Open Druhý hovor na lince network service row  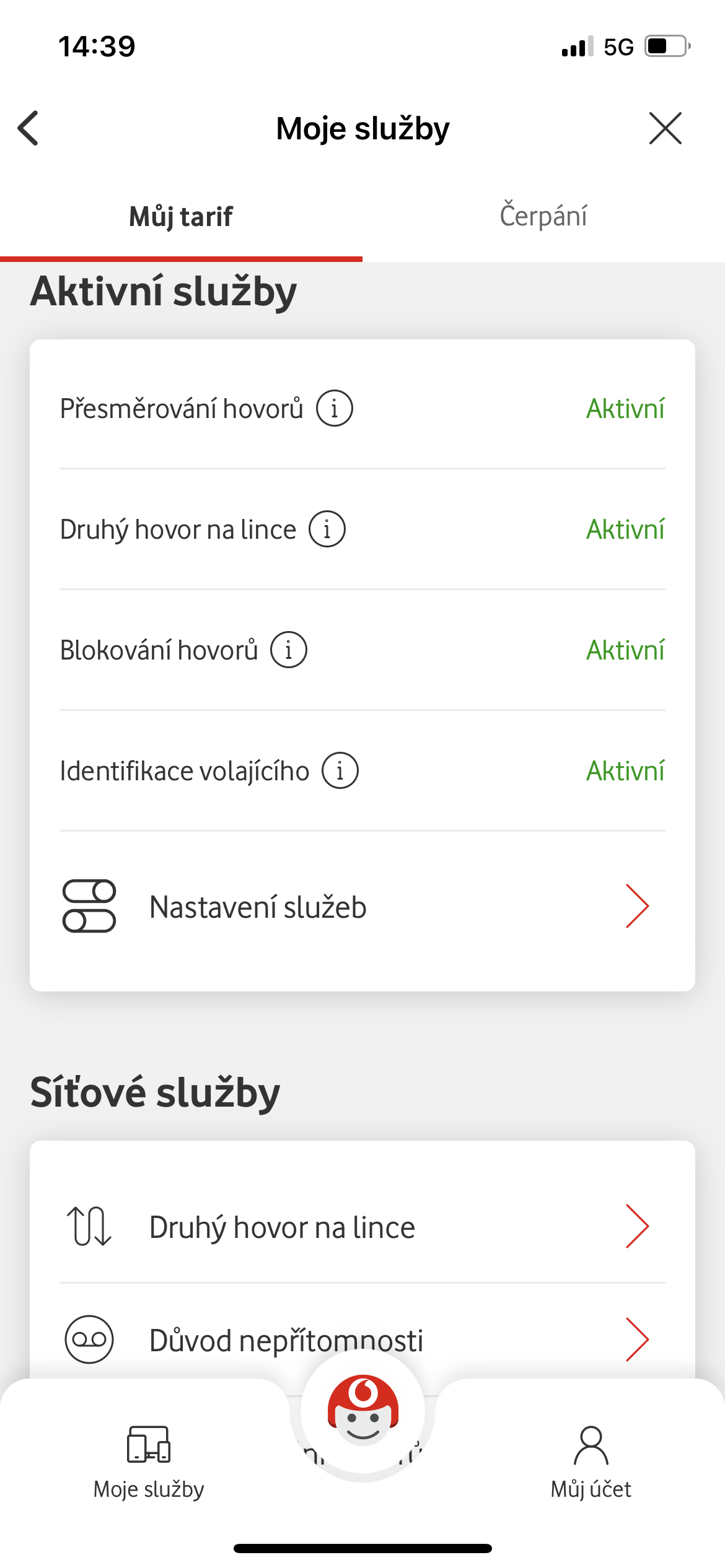coord(362,1227)
